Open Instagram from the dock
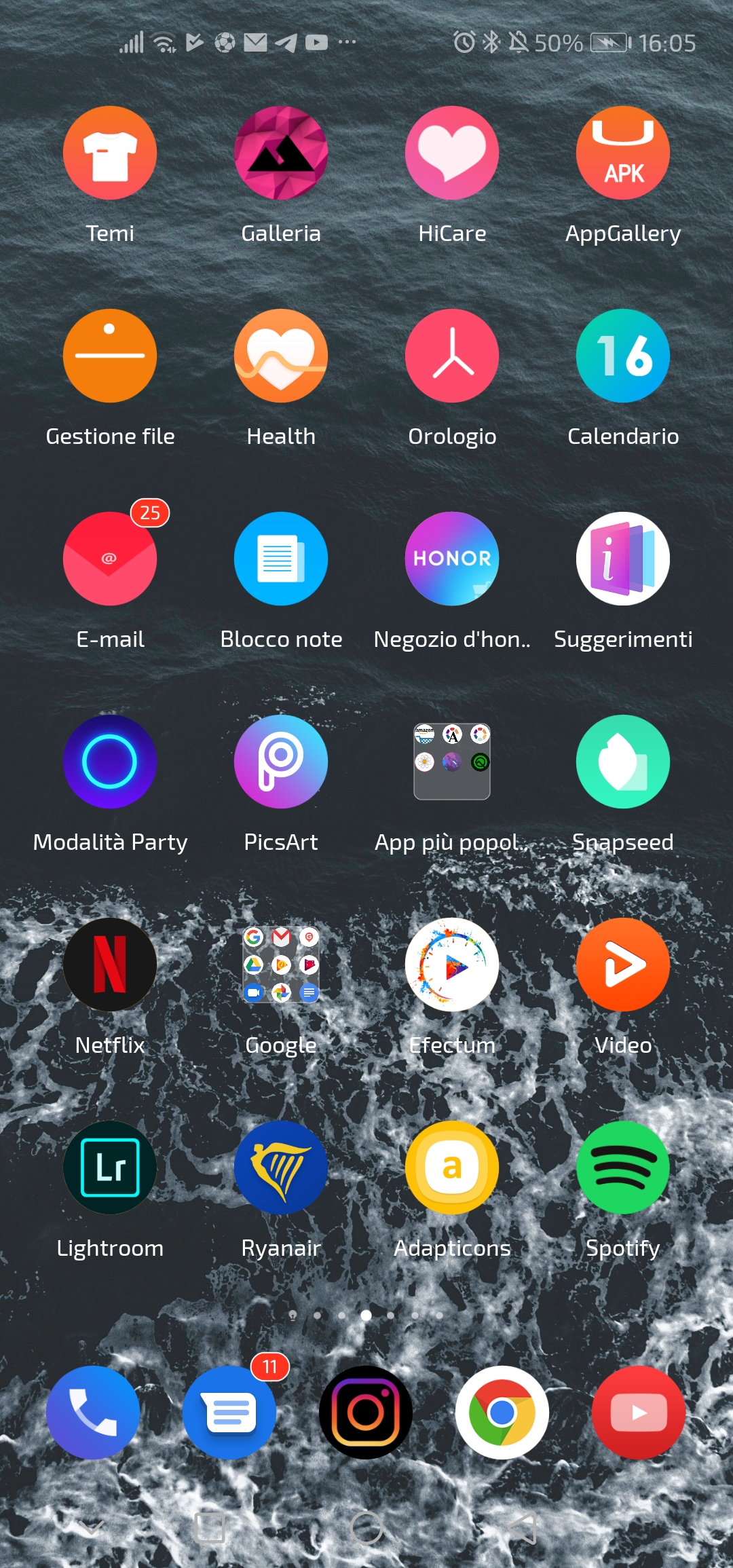Image resolution: width=733 pixels, height=1568 pixels. pos(366,1413)
